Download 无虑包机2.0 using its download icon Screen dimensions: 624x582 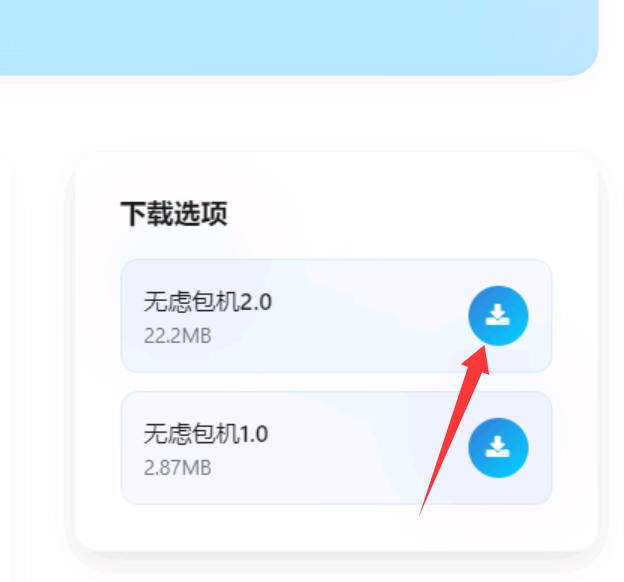pyautogui.click(x=498, y=316)
